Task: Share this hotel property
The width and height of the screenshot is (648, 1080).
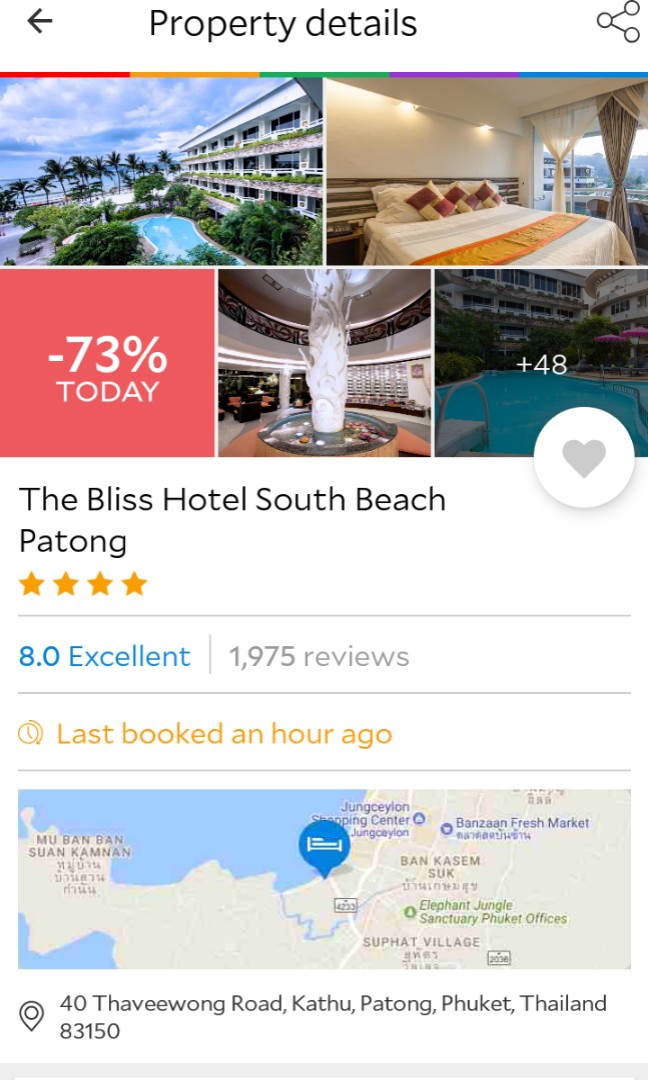Action: [617, 22]
